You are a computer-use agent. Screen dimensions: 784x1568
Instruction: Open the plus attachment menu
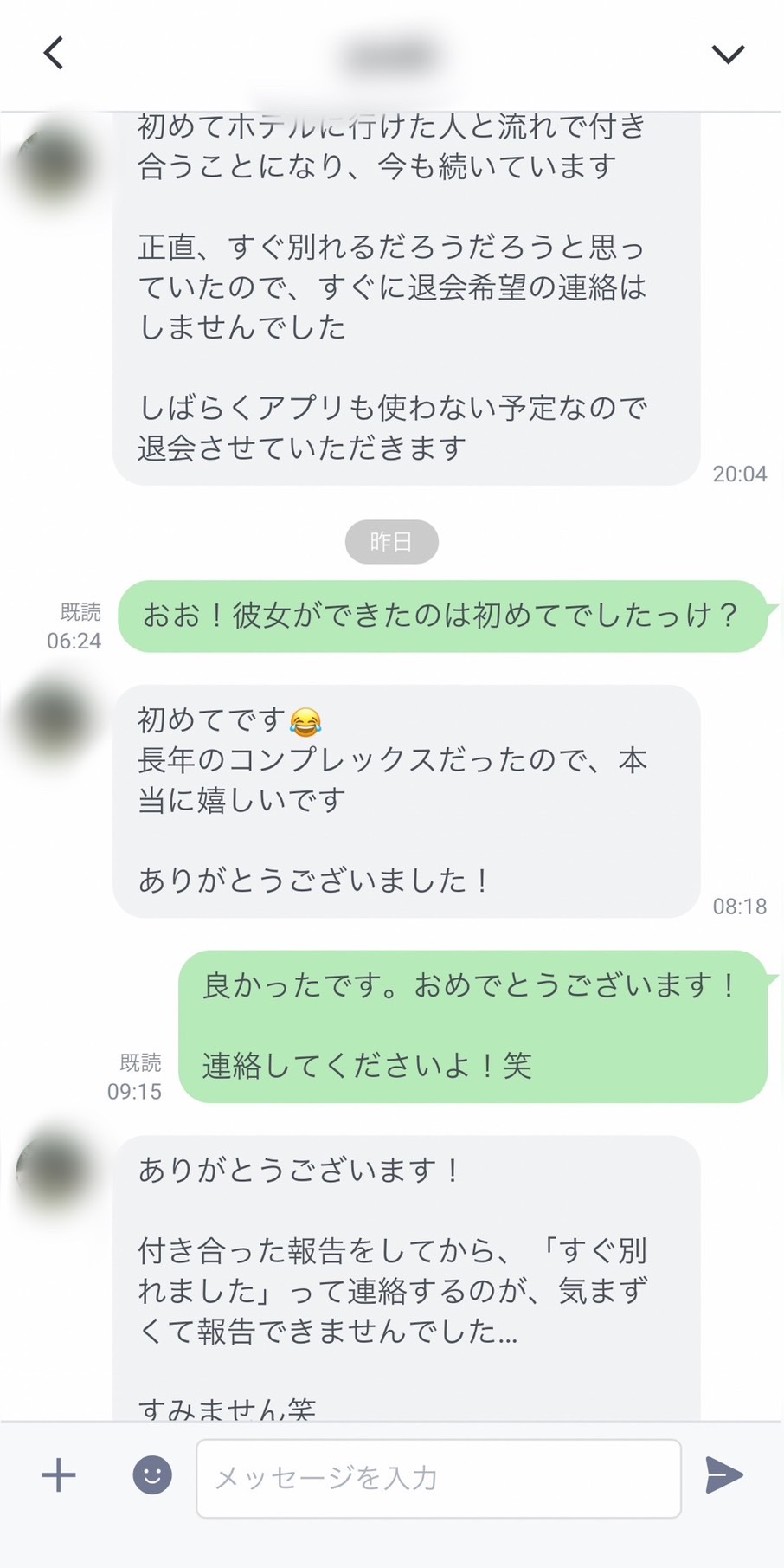pos(59,1474)
